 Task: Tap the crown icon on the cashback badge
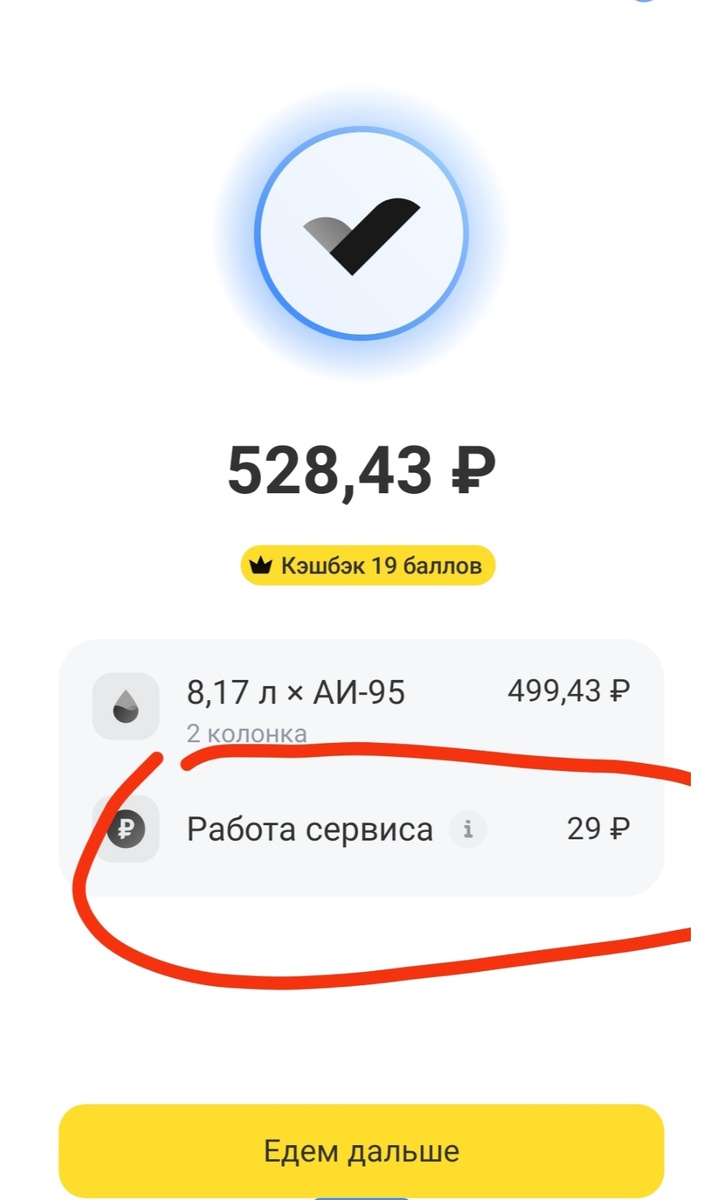point(261,563)
